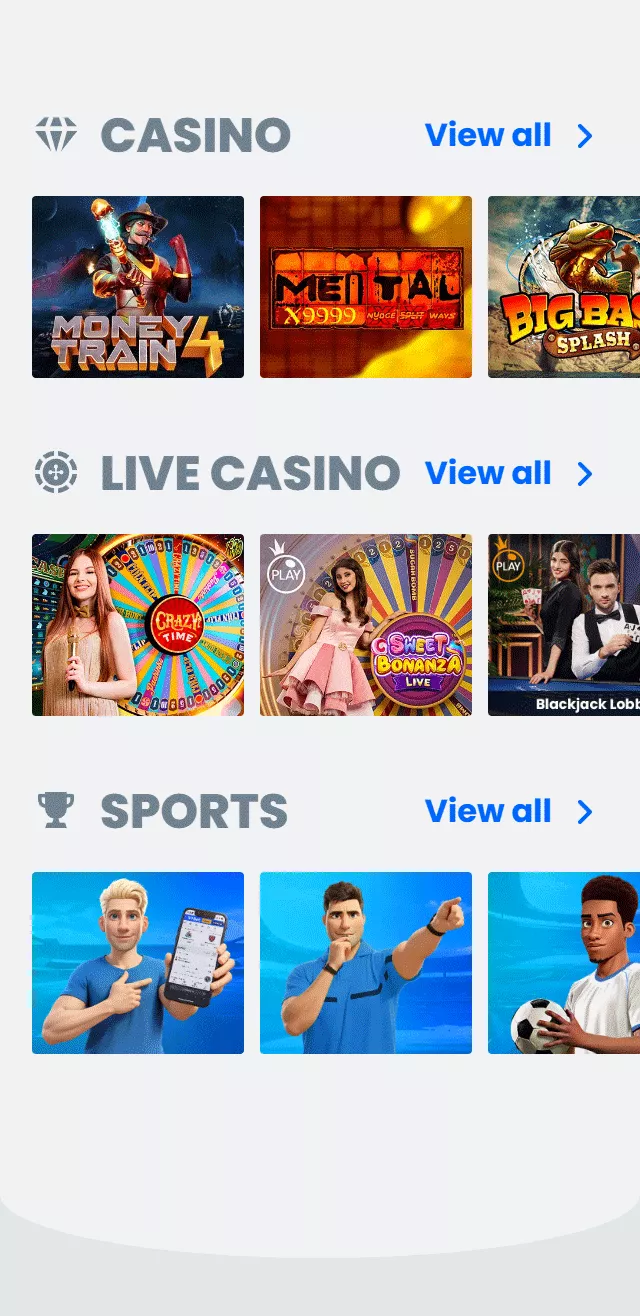View all Live Casino games
640x1316 pixels.
(x=508, y=474)
